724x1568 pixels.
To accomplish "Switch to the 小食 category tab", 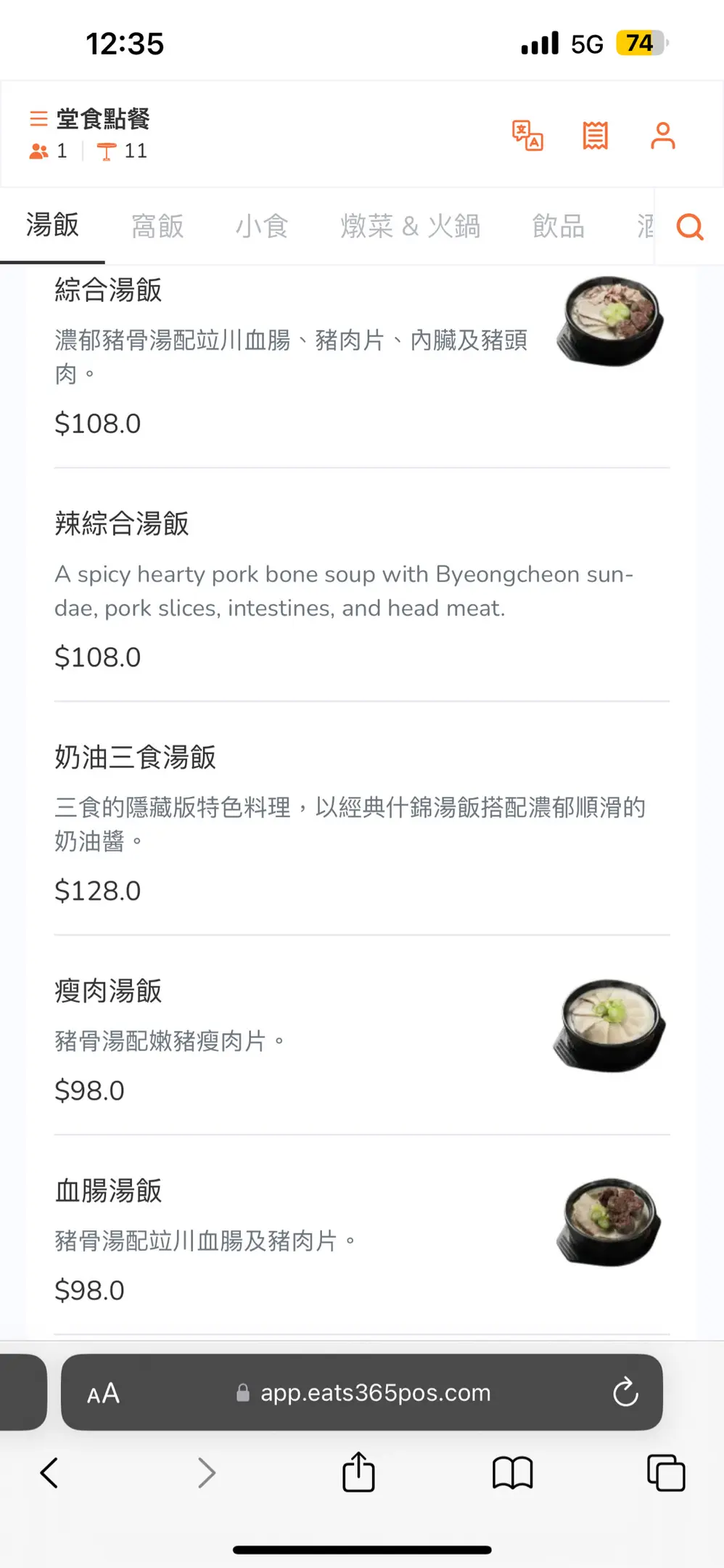I will pyautogui.click(x=262, y=226).
